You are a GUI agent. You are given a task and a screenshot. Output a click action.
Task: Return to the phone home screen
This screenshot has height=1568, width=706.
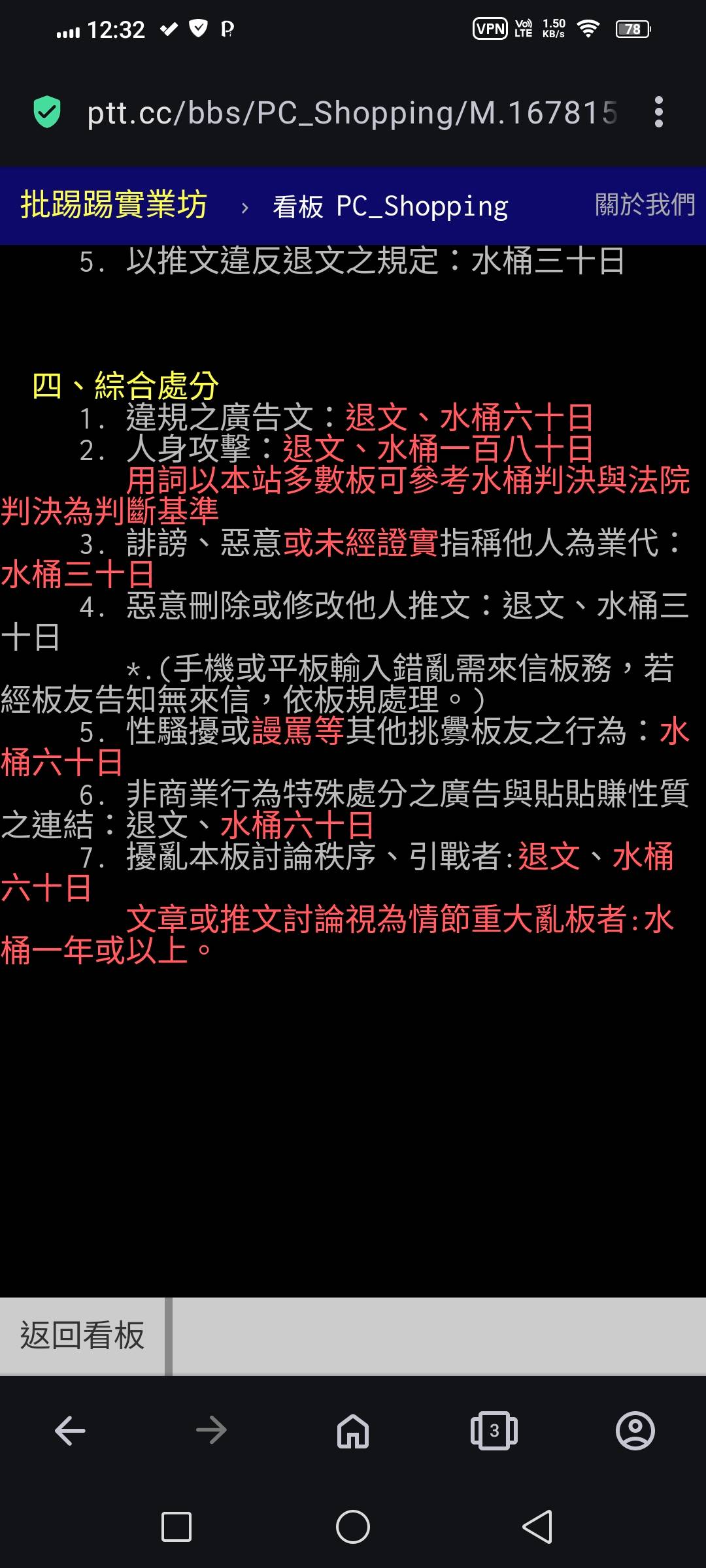coord(353,1527)
